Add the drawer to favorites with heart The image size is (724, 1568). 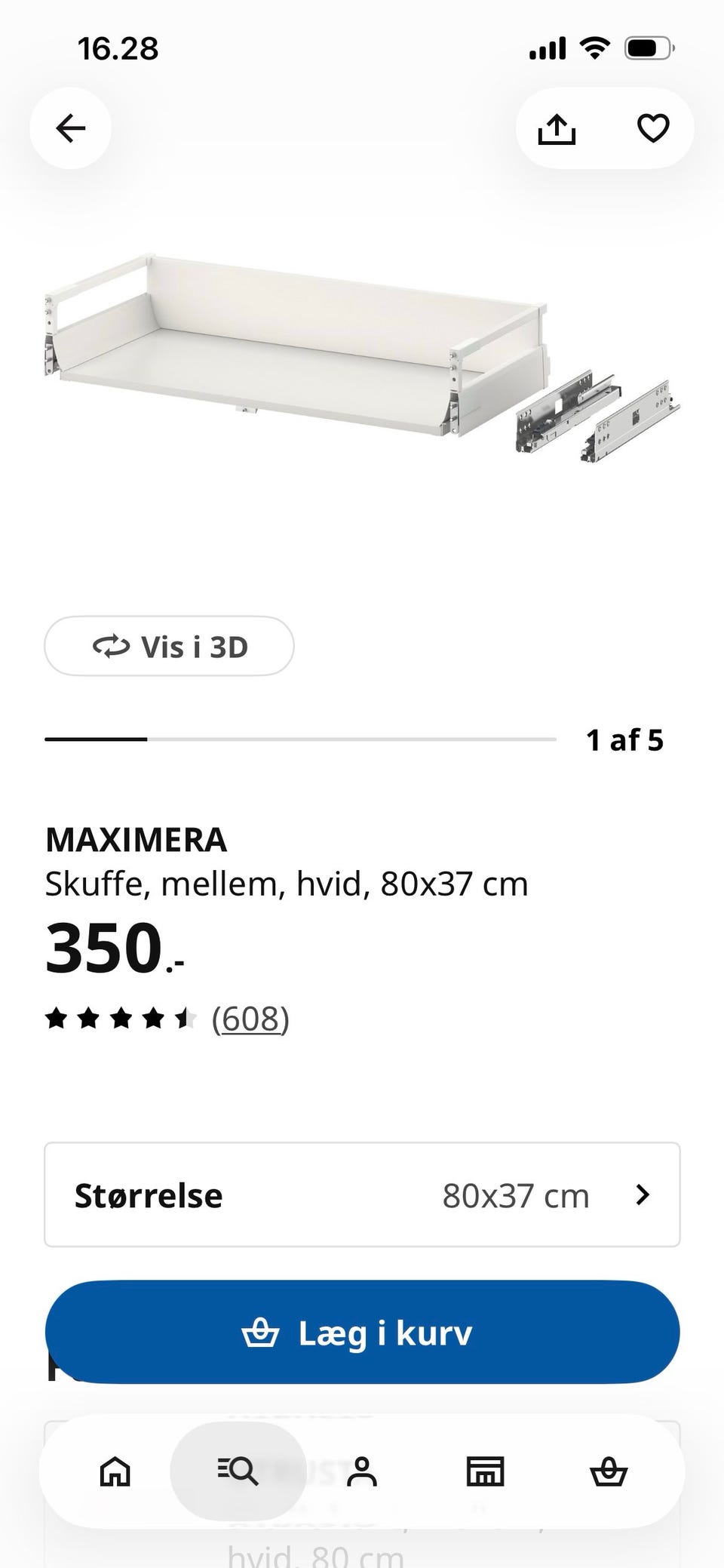653,128
